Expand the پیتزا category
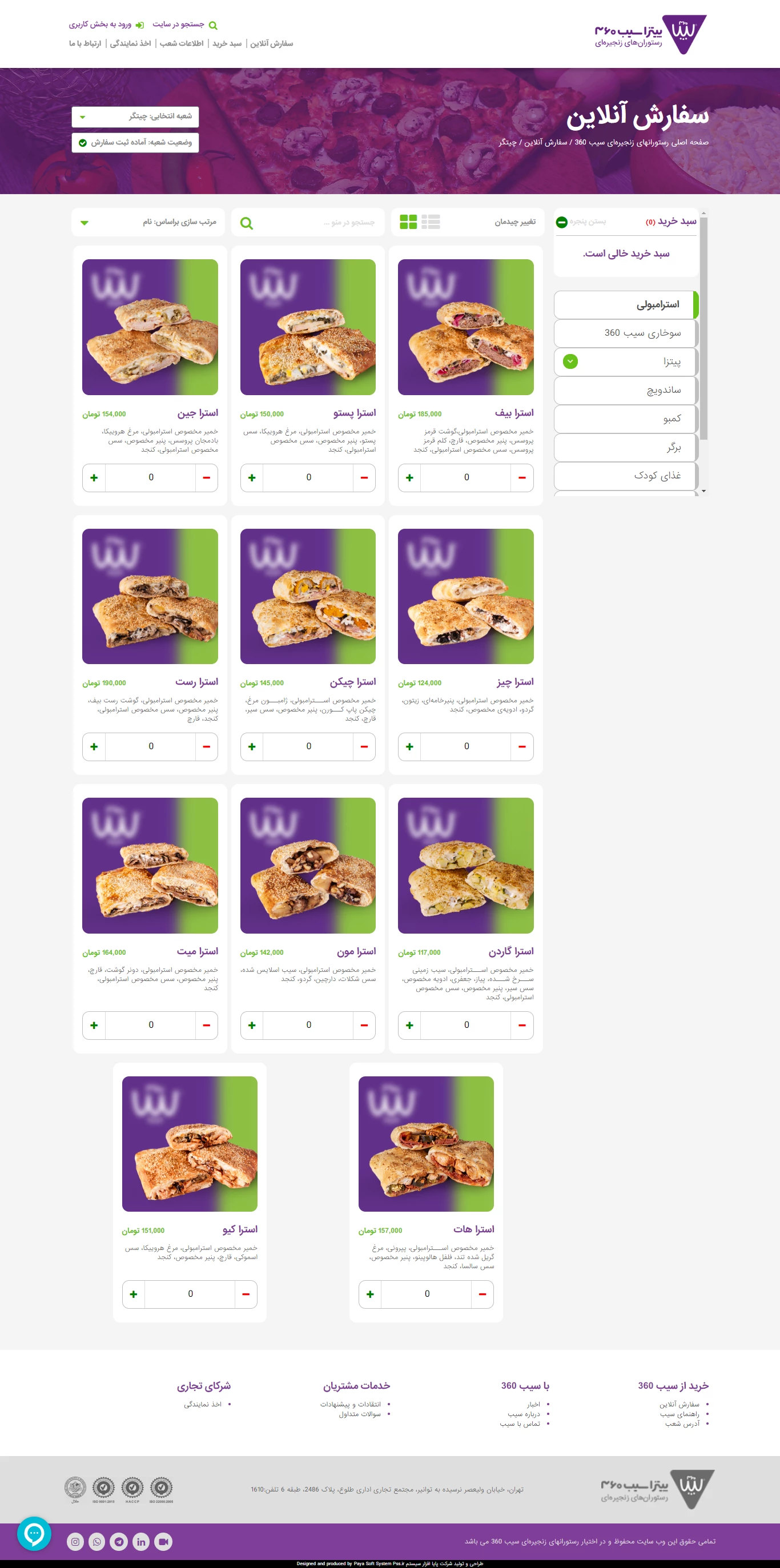 pos(625,361)
